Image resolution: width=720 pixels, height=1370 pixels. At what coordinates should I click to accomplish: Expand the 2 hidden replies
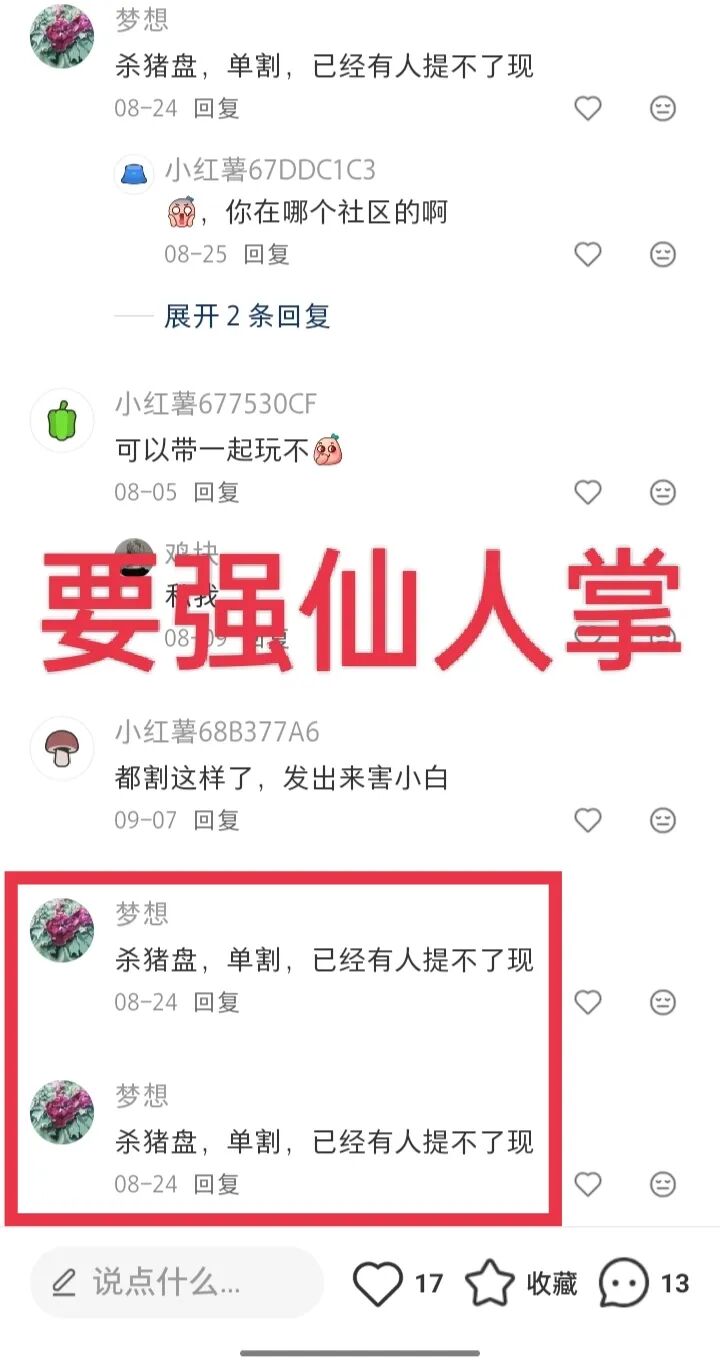click(246, 317)
